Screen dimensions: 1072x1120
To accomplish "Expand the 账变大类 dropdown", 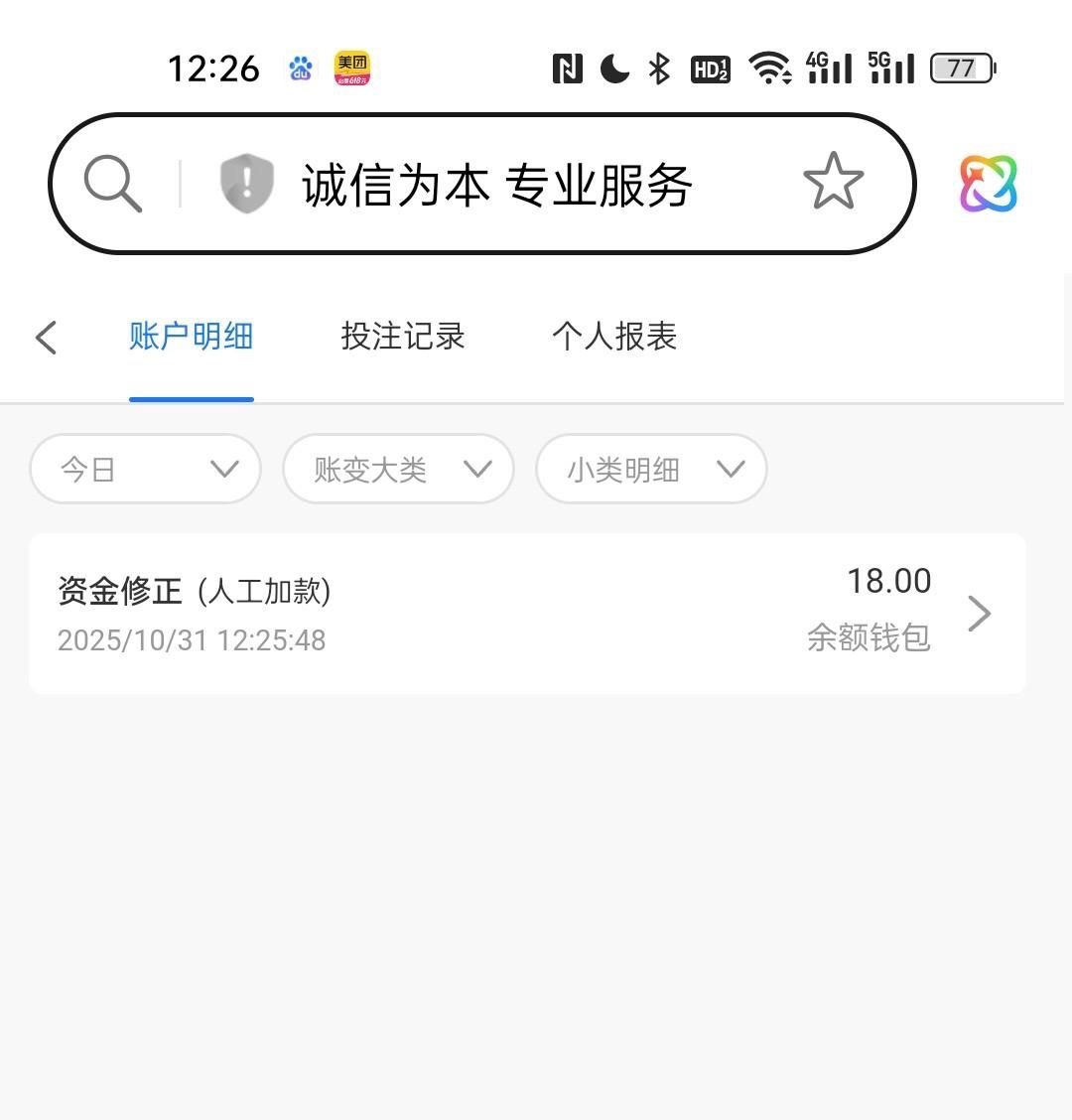I will click(x=398, y=469).
